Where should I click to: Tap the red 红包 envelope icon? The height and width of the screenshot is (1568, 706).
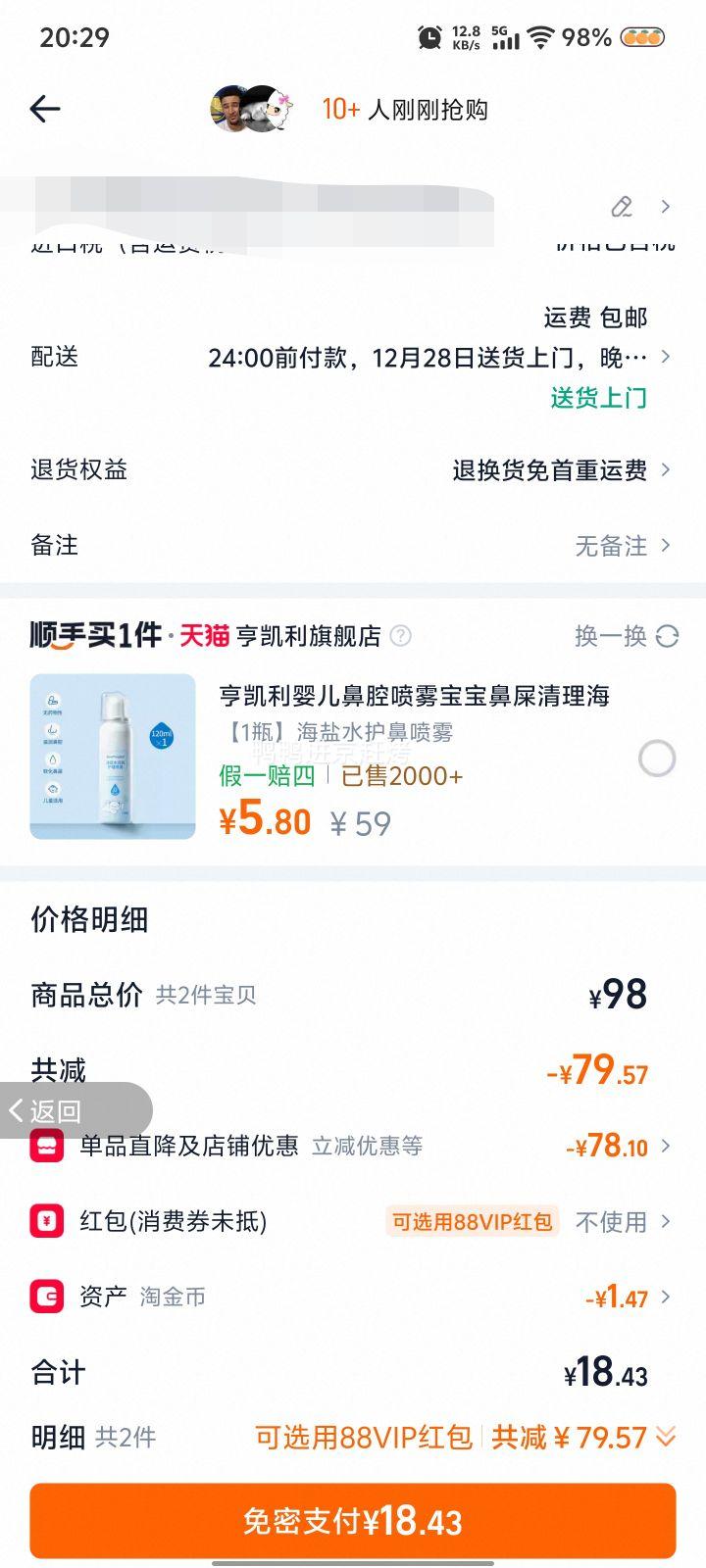tap(46, 1222)
